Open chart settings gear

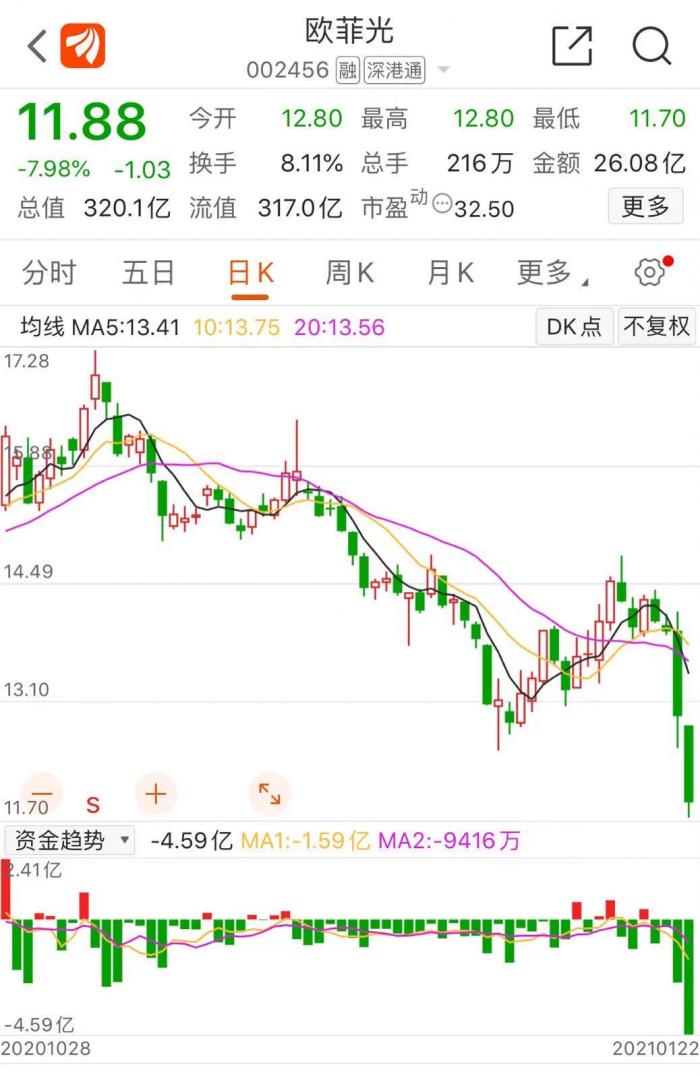[x=650, y=272]
